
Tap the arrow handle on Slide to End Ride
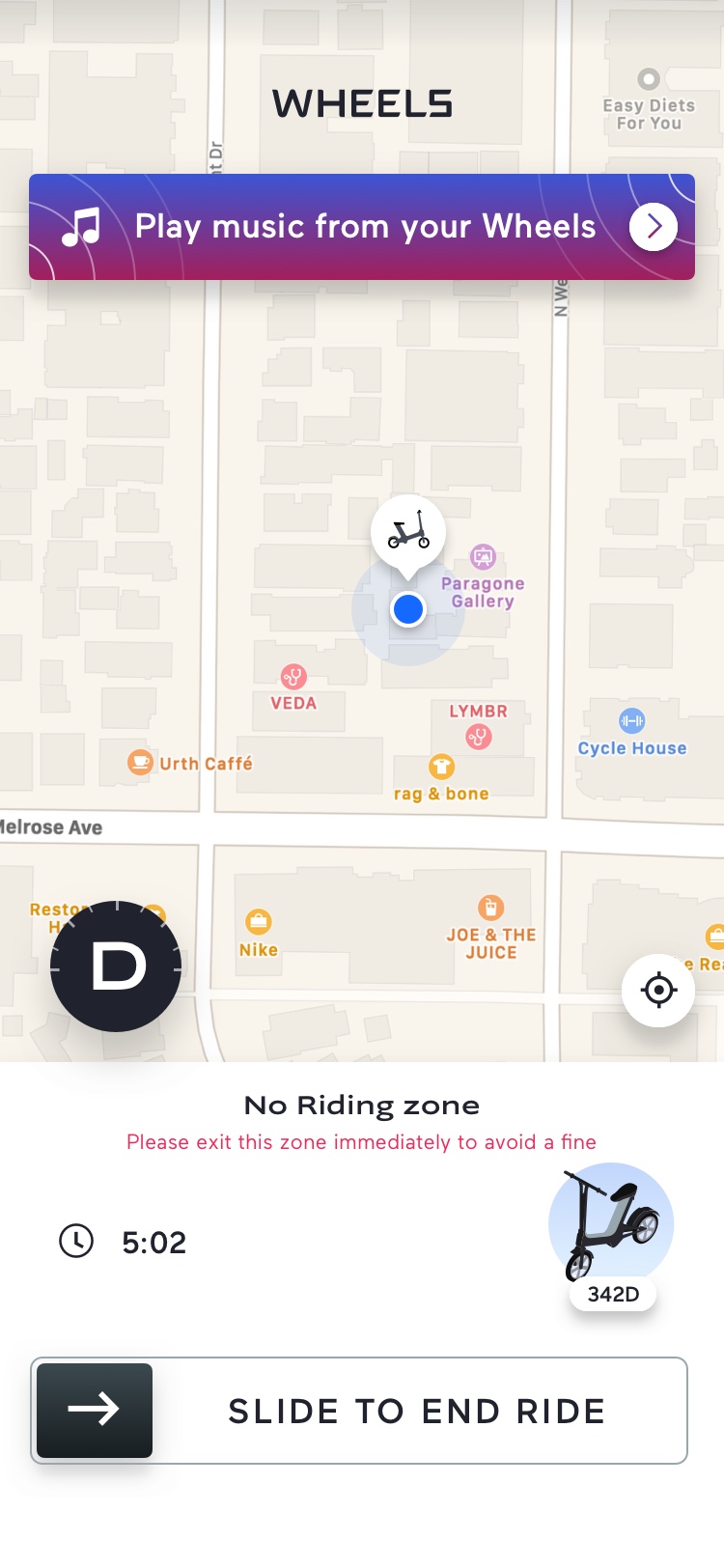95,1411
